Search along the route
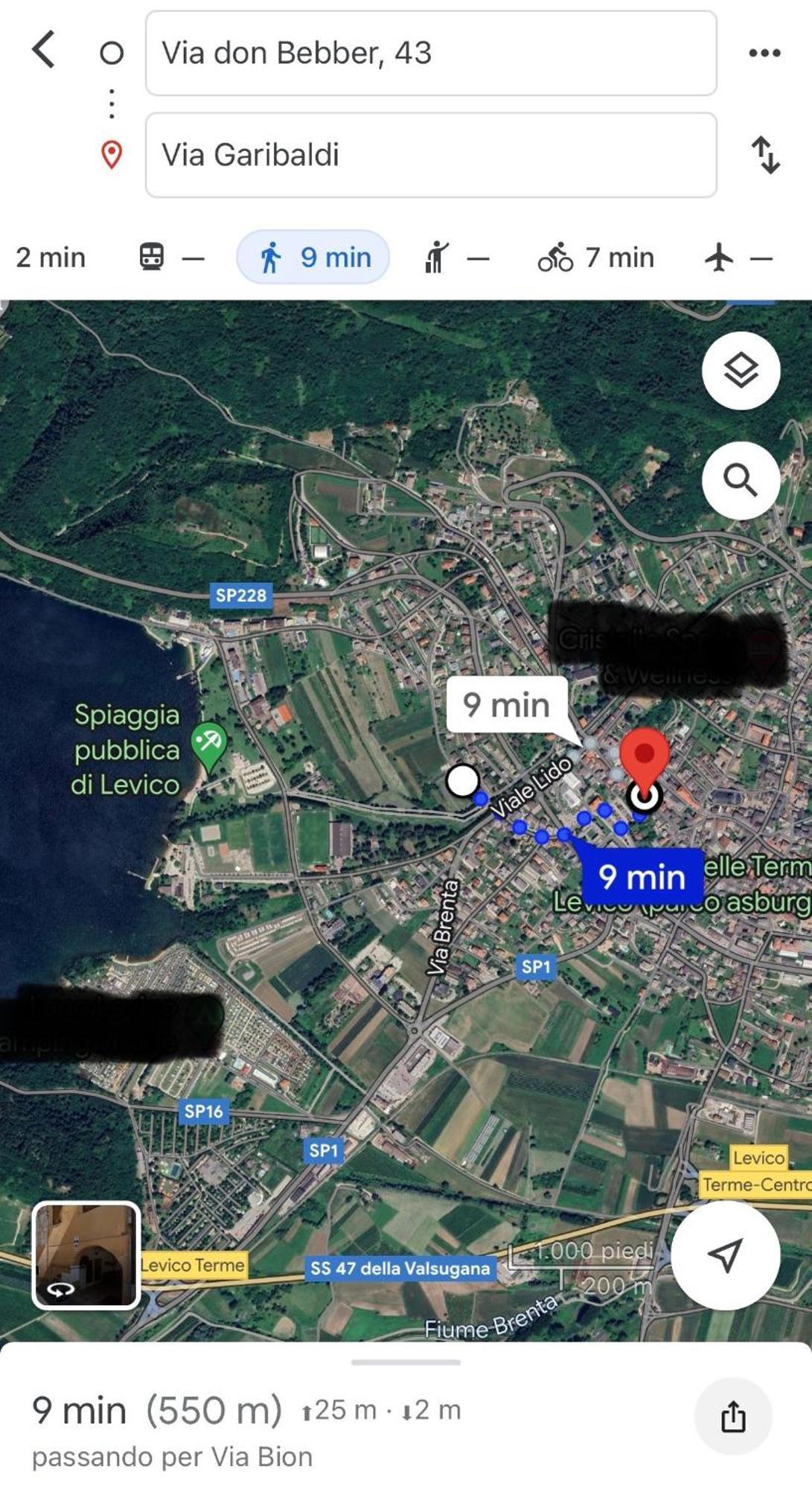The image size is (812, 1489). tap(741, 480)
